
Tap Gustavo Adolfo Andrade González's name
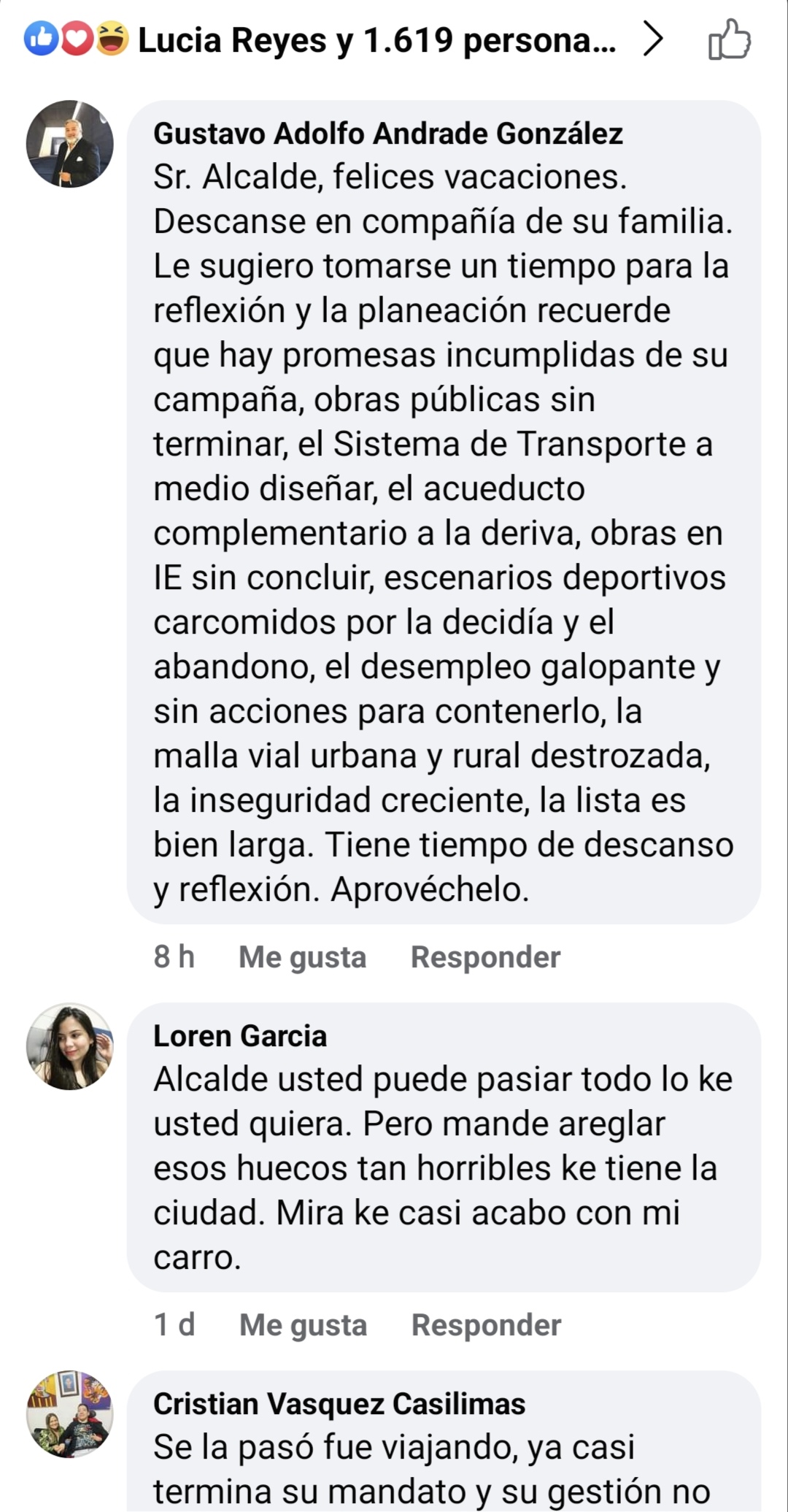(387, 134)
